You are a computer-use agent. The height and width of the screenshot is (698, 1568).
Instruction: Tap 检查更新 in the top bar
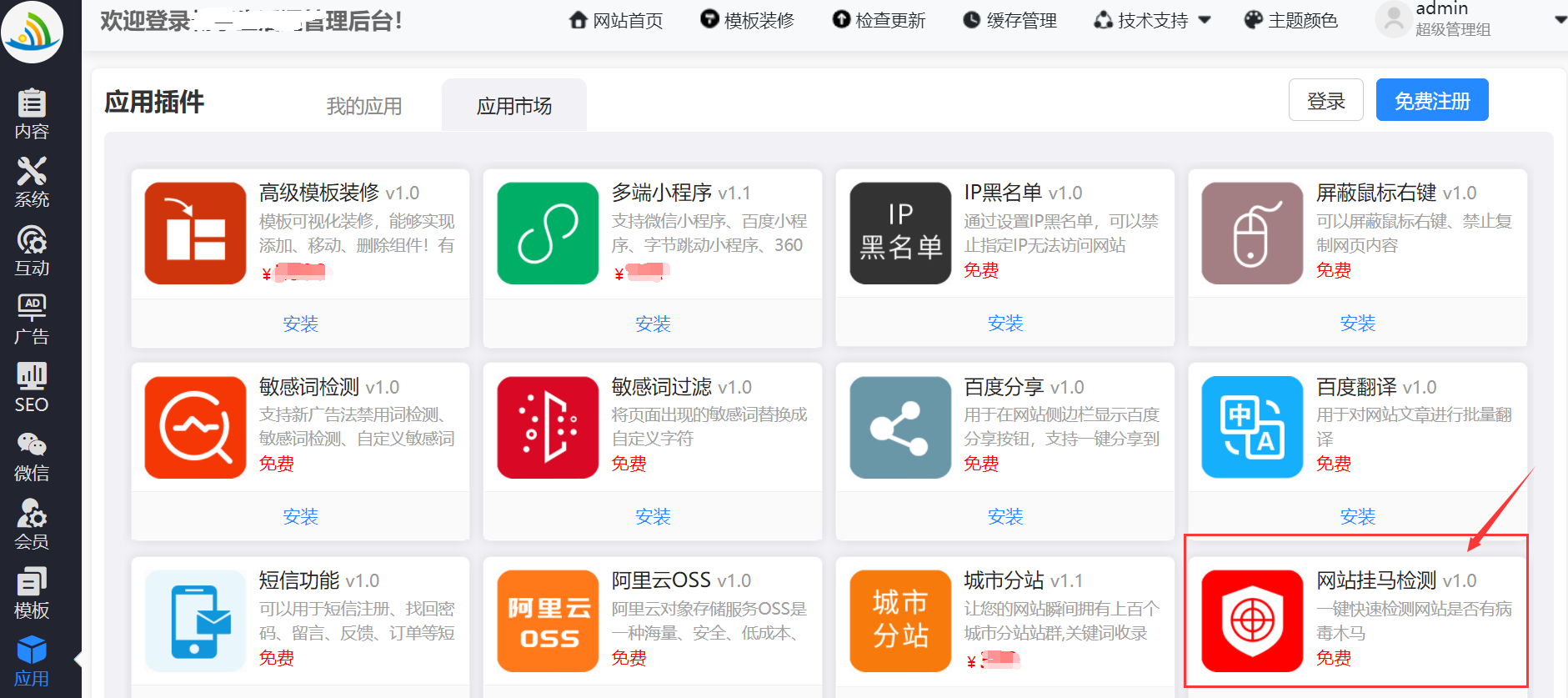879,20
